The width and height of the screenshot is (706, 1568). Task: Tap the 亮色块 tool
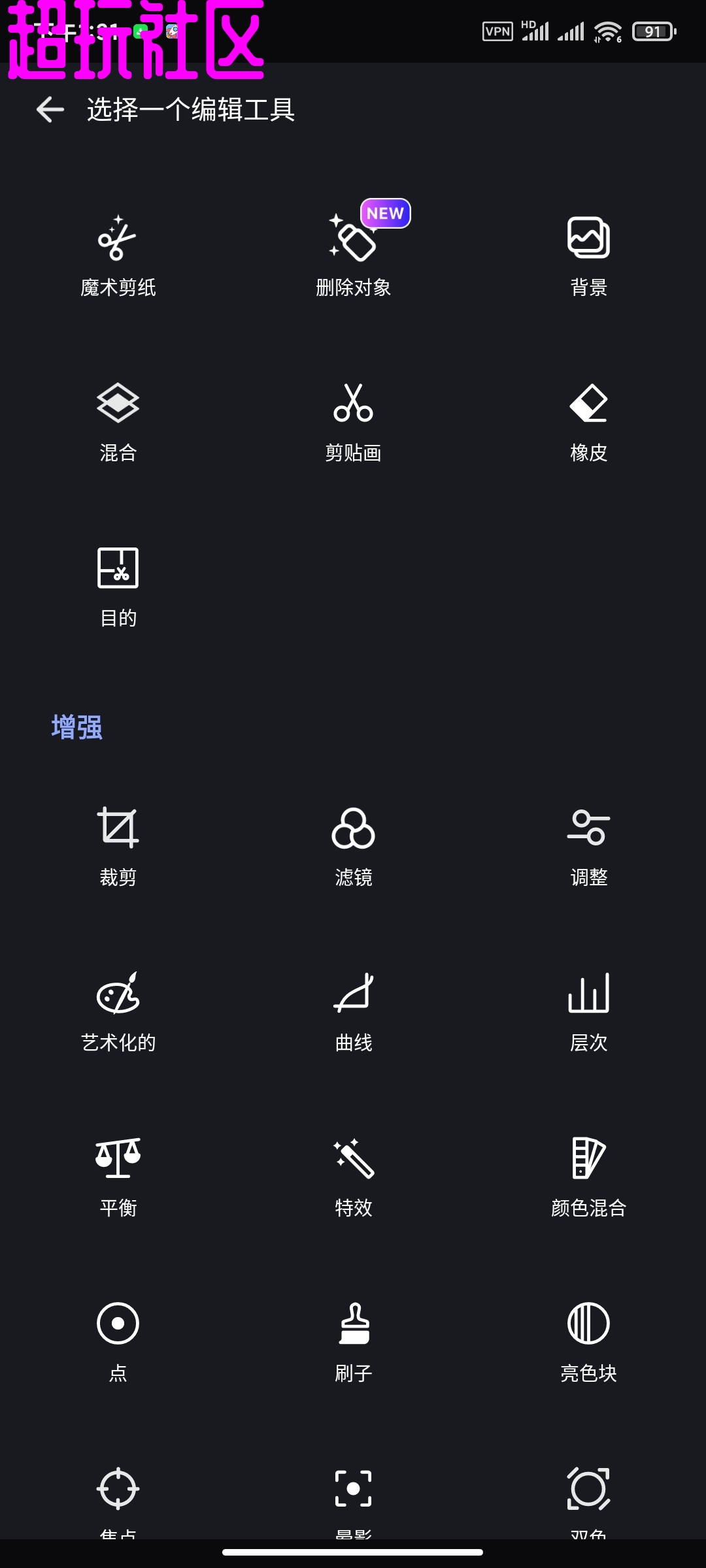pos(588,1341)
